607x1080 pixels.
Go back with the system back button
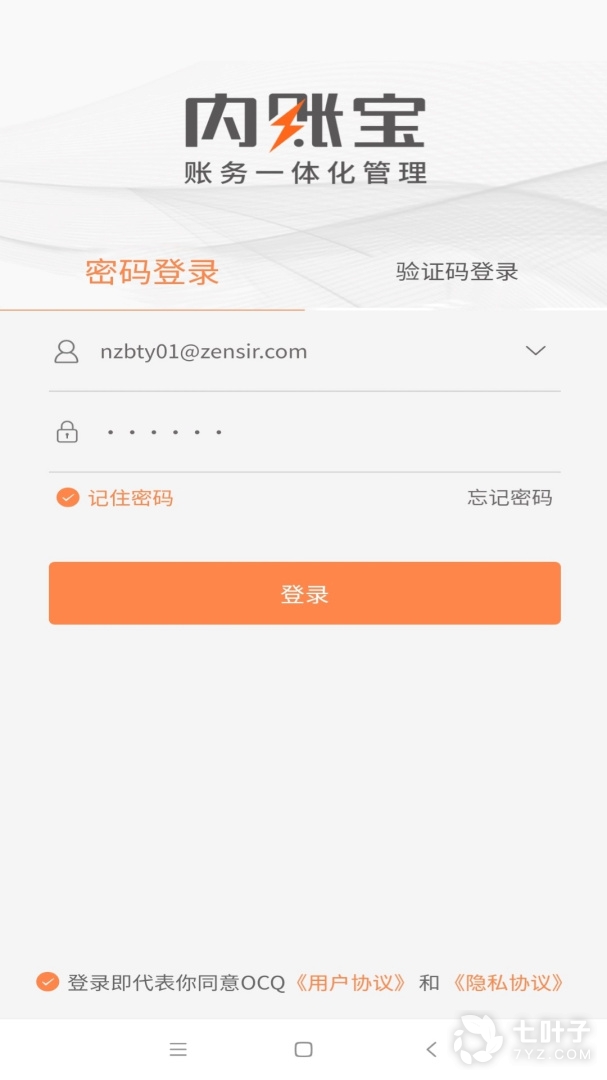(x=431, y=1049)
